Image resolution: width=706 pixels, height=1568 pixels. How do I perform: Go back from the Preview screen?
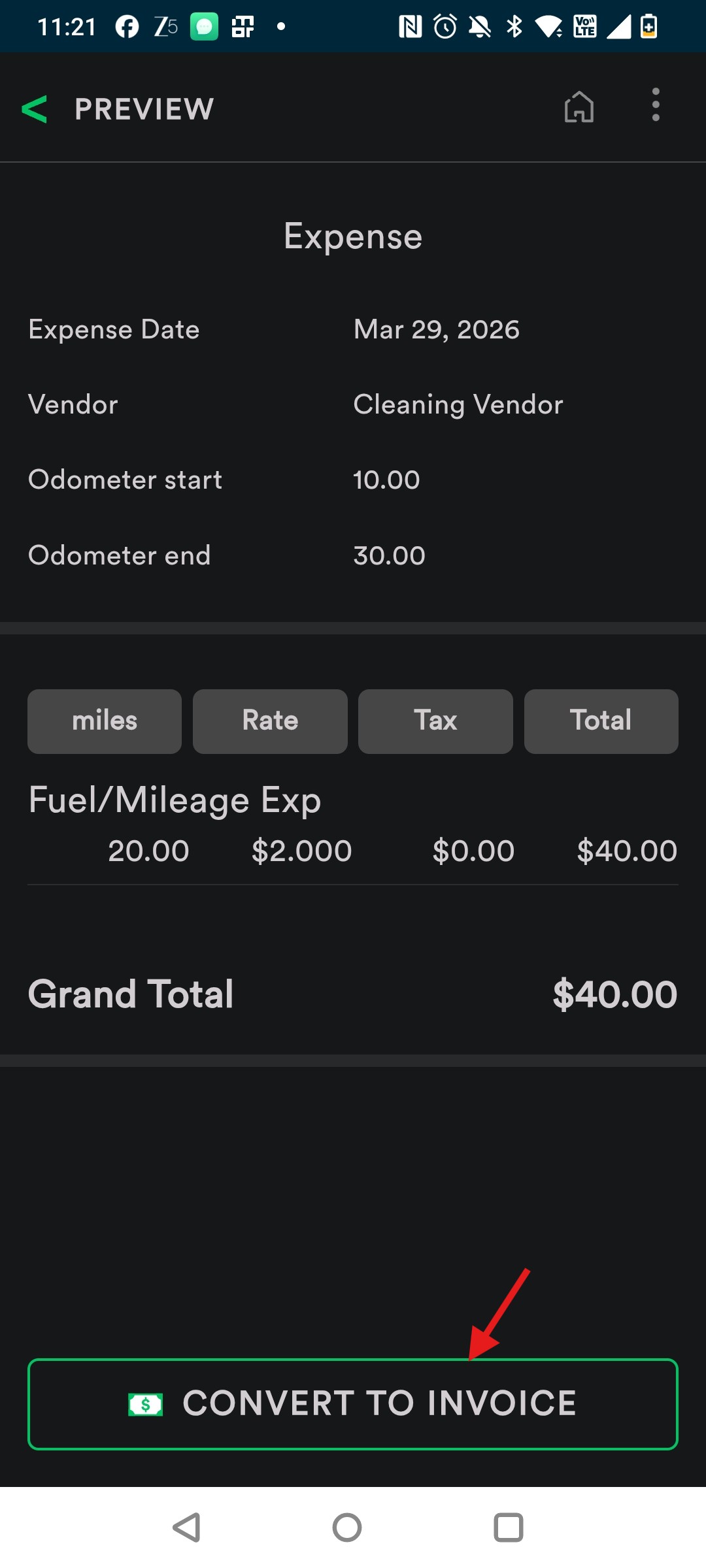click(35, 109)
